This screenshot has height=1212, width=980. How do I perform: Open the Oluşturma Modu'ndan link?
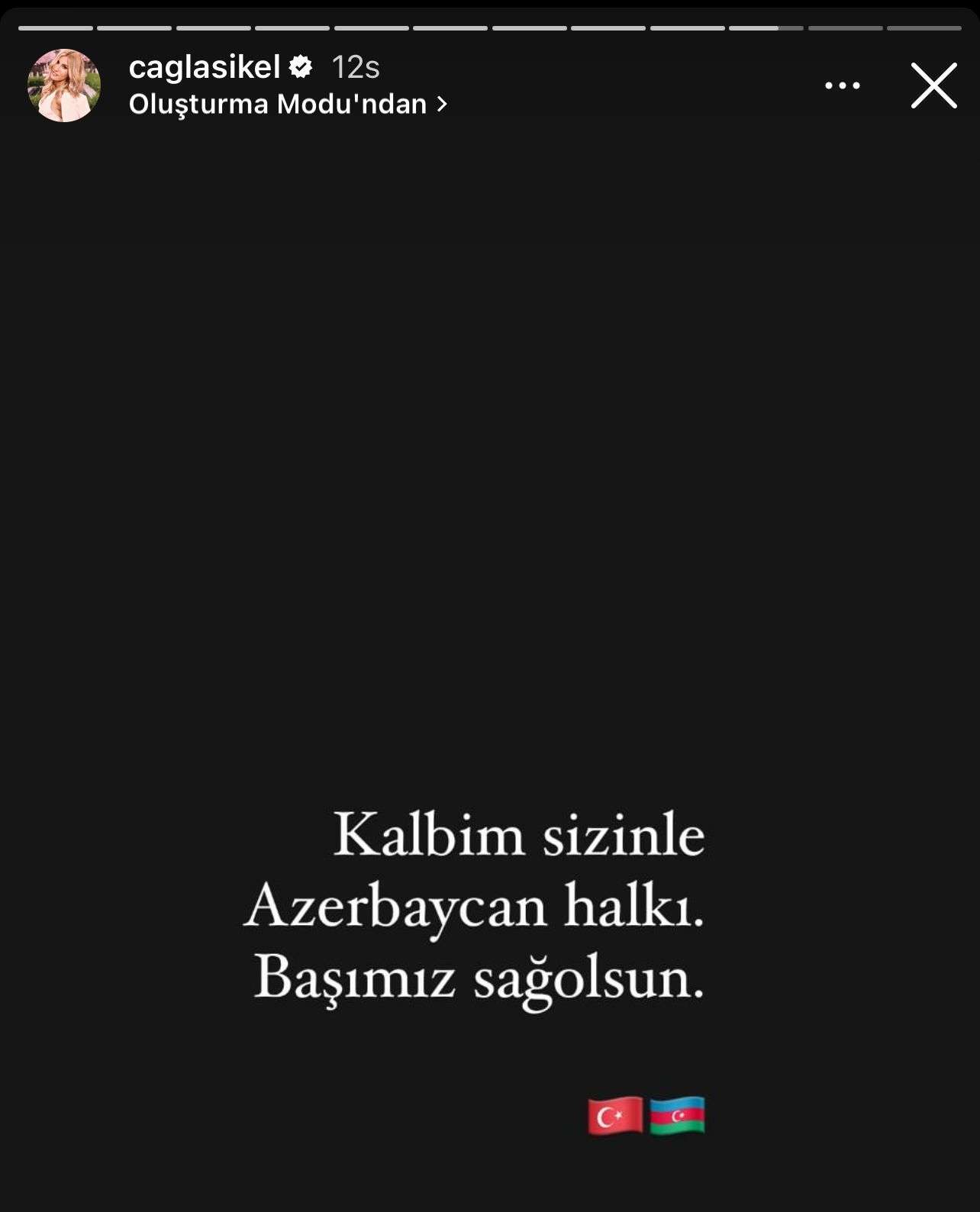[x=287, y=104]
